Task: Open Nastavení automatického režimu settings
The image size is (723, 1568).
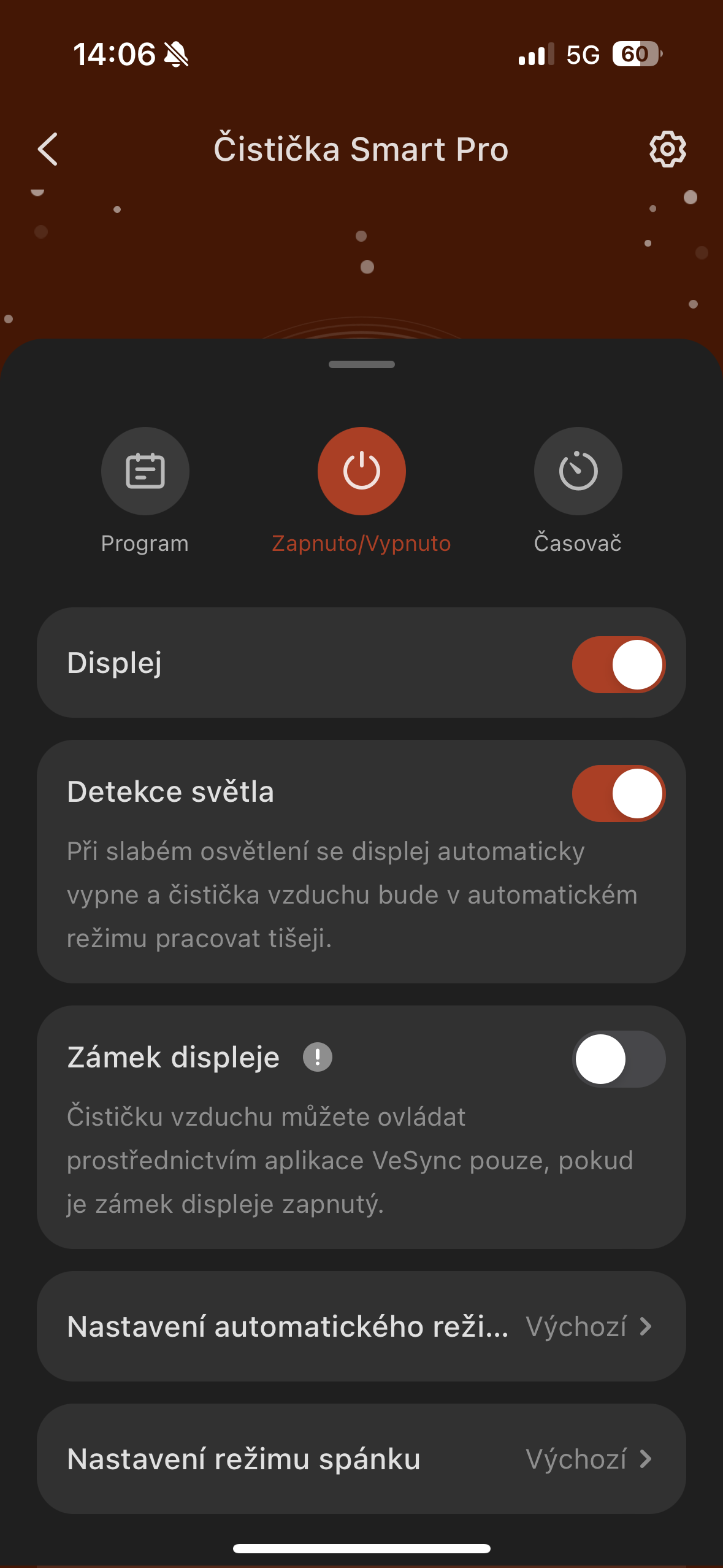Action: click(361, 1326)
